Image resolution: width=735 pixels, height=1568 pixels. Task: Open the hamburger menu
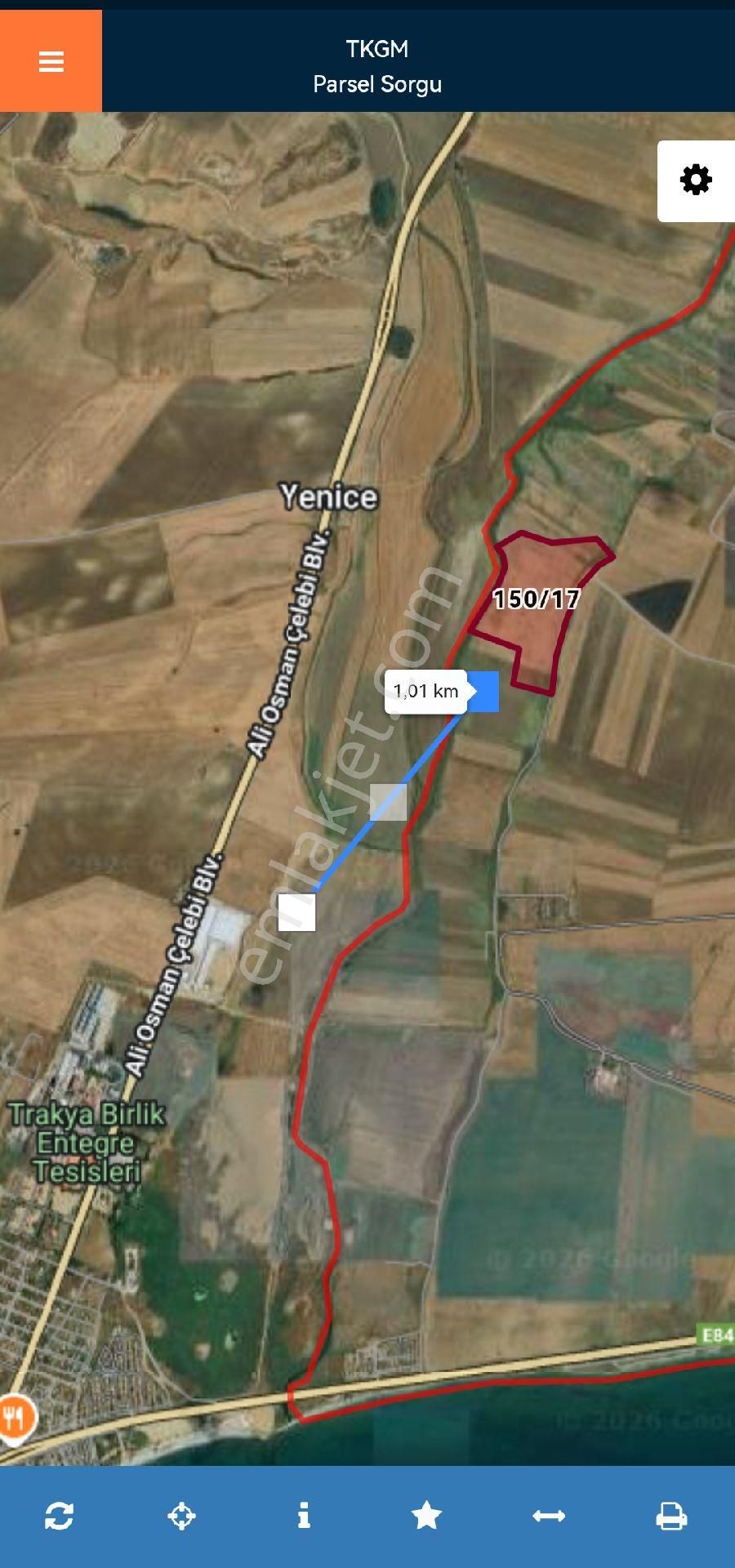coord(51,61)
